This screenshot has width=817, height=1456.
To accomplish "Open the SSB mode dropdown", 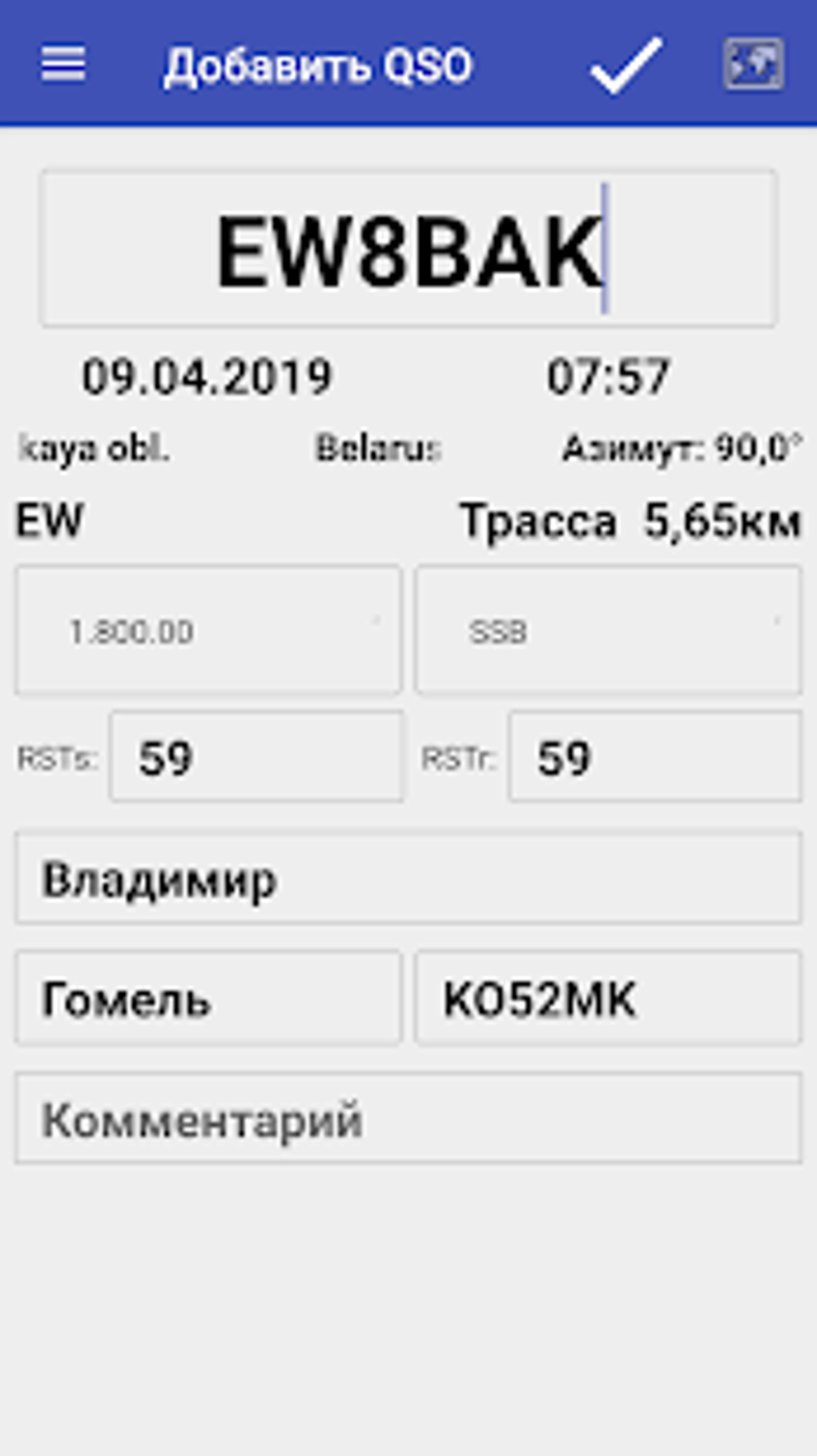I will pyautogui.click(x=608, y=631).
